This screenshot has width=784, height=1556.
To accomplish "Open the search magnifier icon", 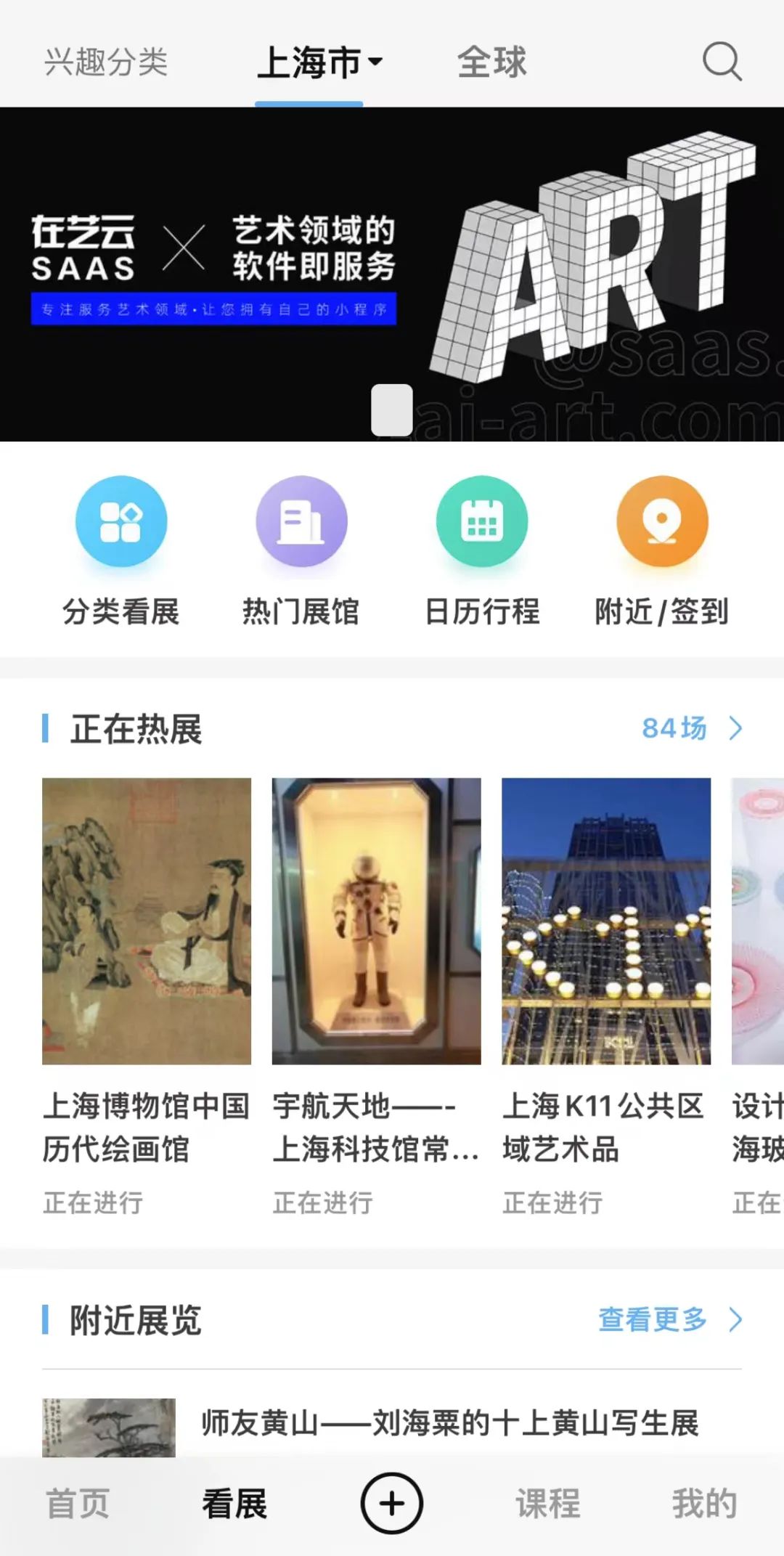I will pyautogui.click(x=722, y=62).
